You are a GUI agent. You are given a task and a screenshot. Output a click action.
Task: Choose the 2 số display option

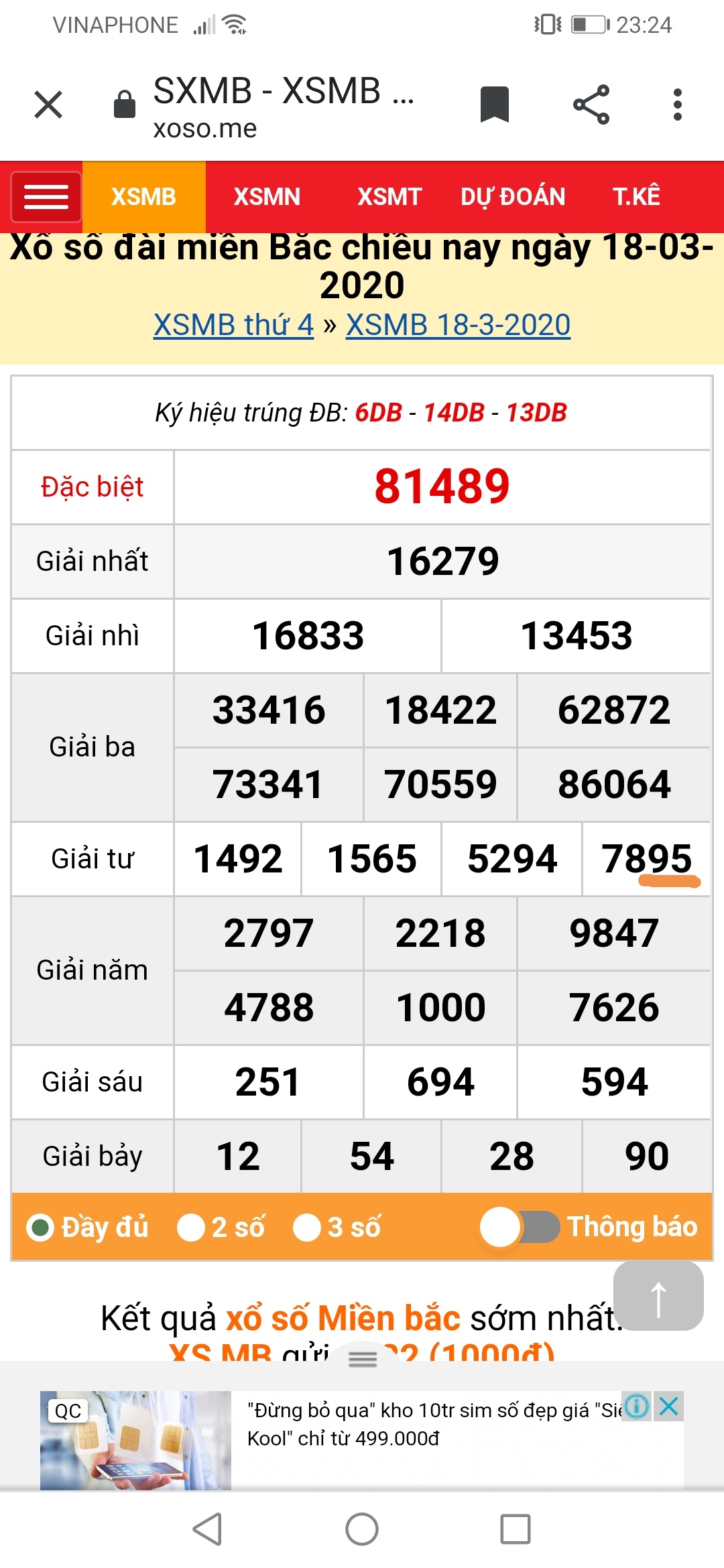click(221, 1228)
